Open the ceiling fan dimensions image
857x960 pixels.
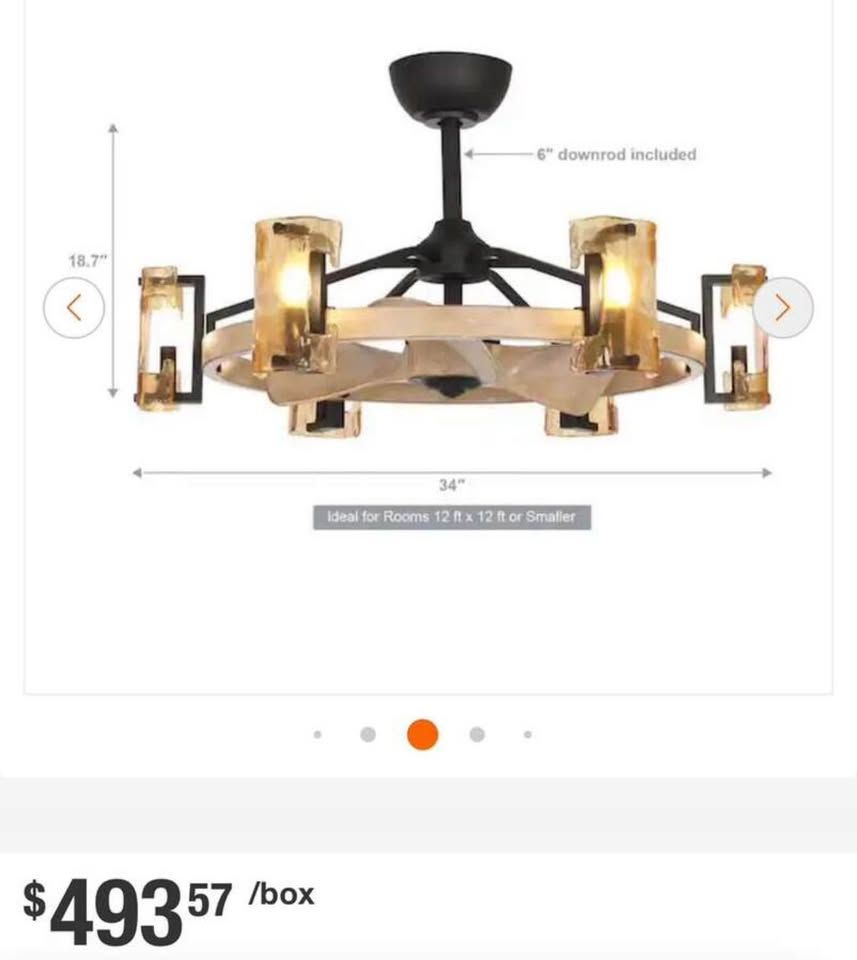point(428,347)
